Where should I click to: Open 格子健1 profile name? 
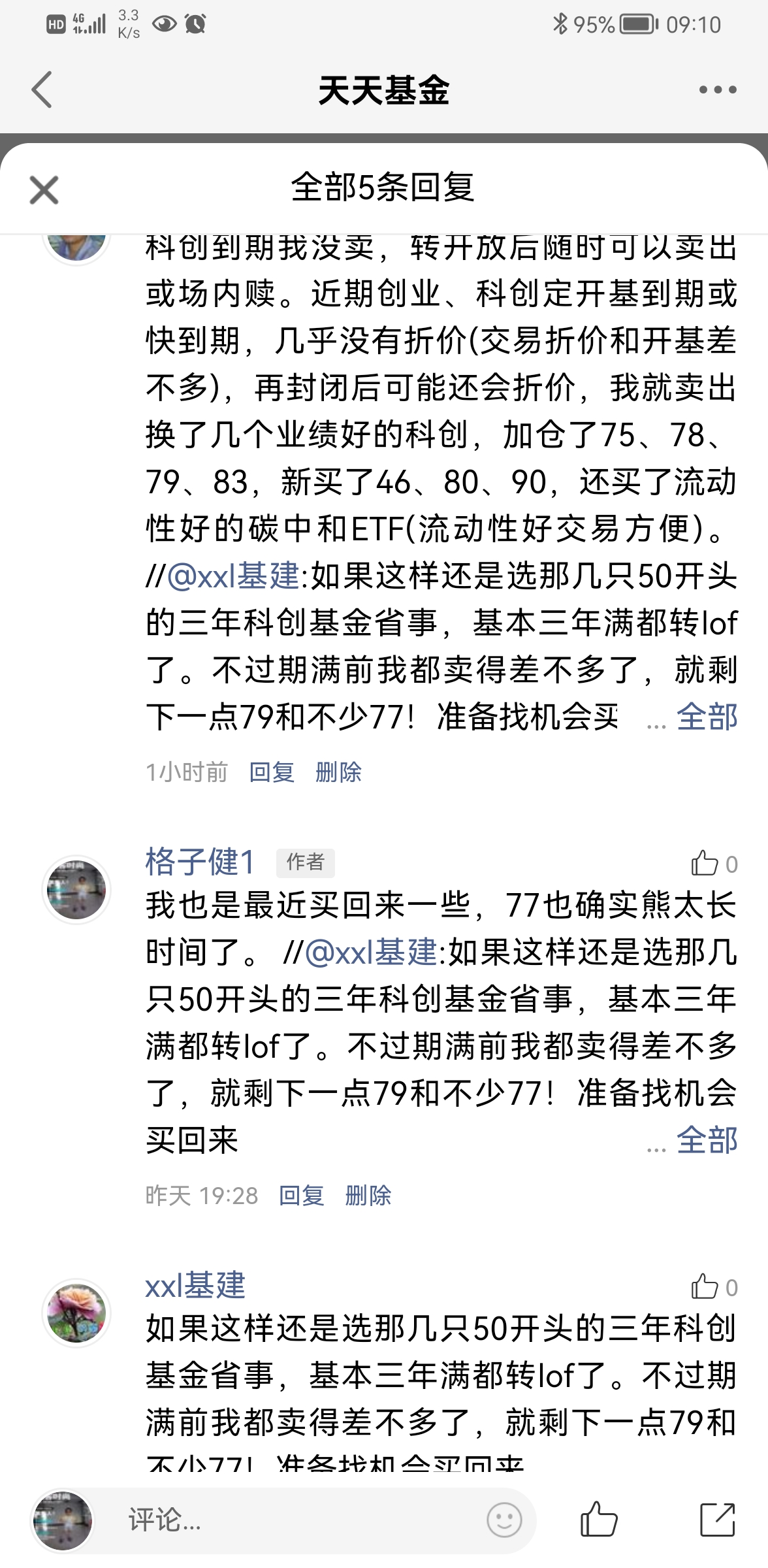200,862
